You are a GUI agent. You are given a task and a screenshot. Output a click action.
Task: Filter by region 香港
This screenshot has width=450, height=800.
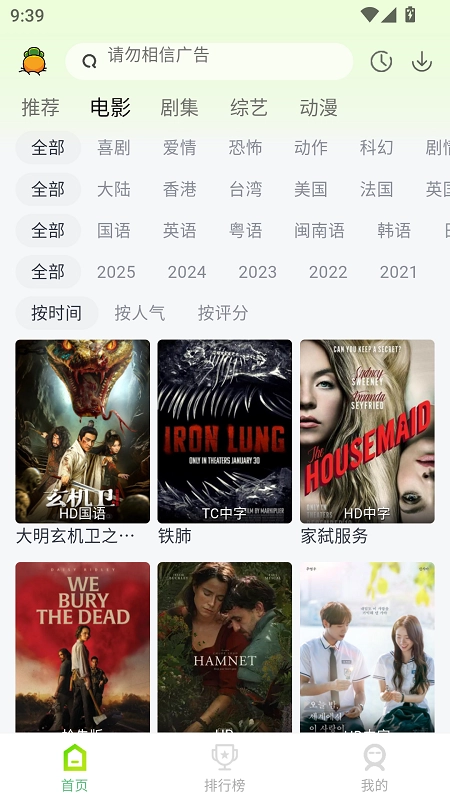click(x=180, y=189)
